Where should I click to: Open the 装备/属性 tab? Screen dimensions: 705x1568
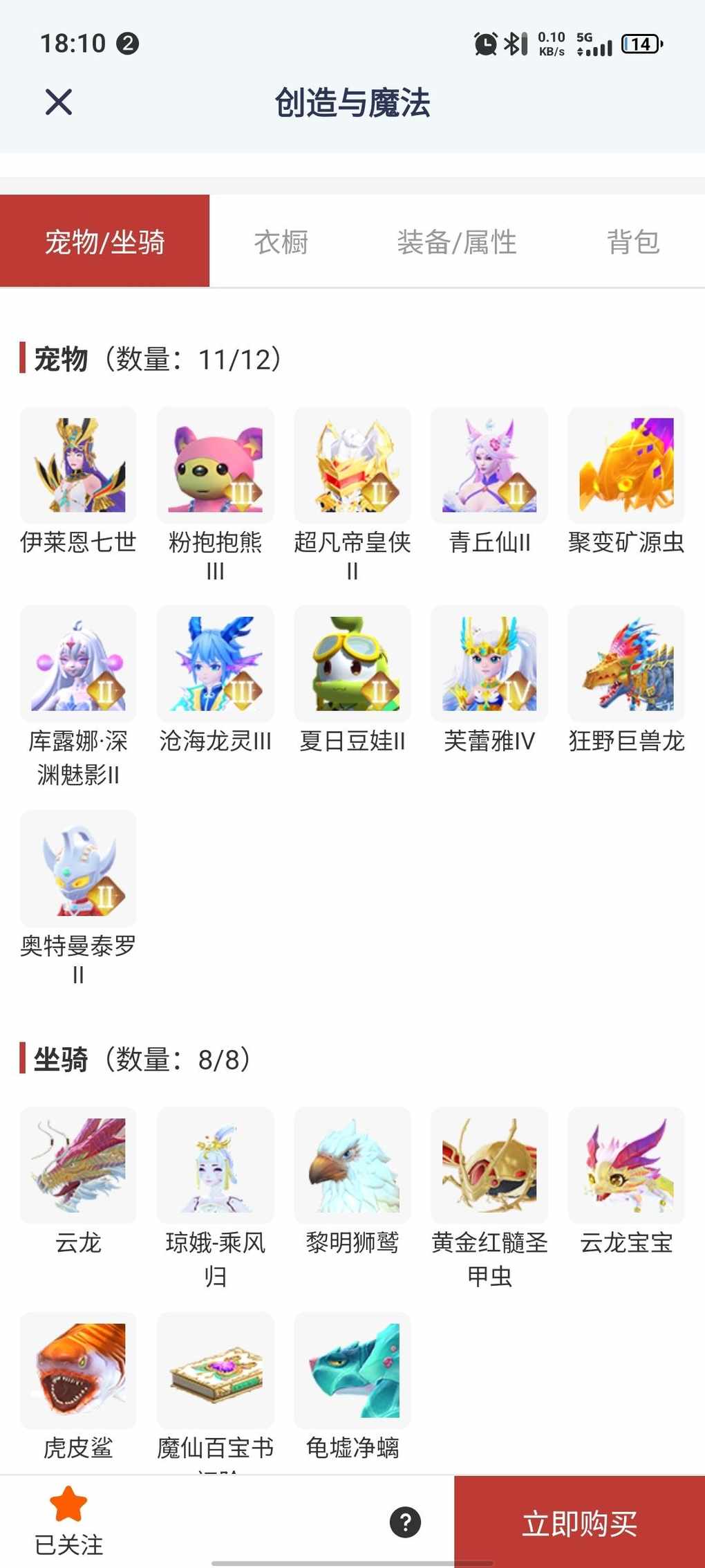[456, 242]
